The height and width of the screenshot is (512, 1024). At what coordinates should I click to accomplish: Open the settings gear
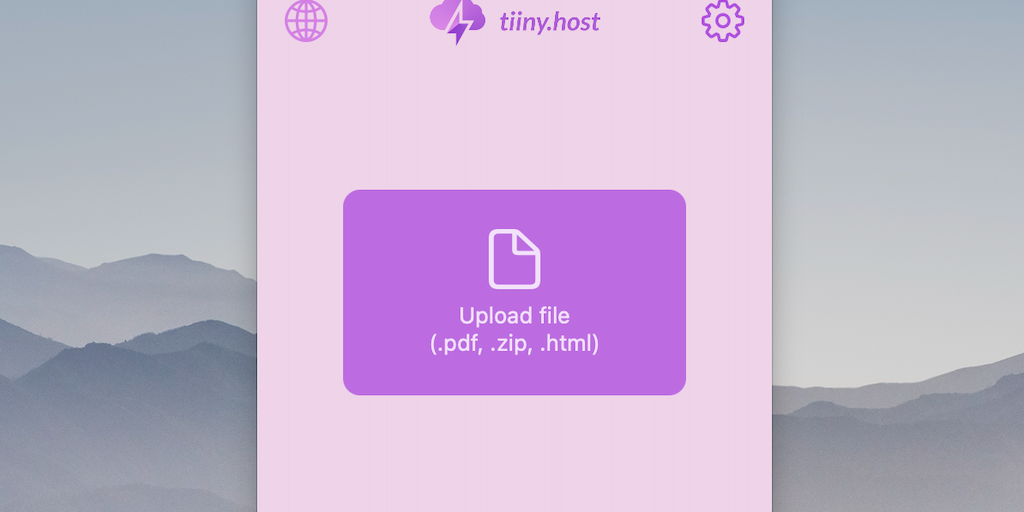click(x=722, y=20)
